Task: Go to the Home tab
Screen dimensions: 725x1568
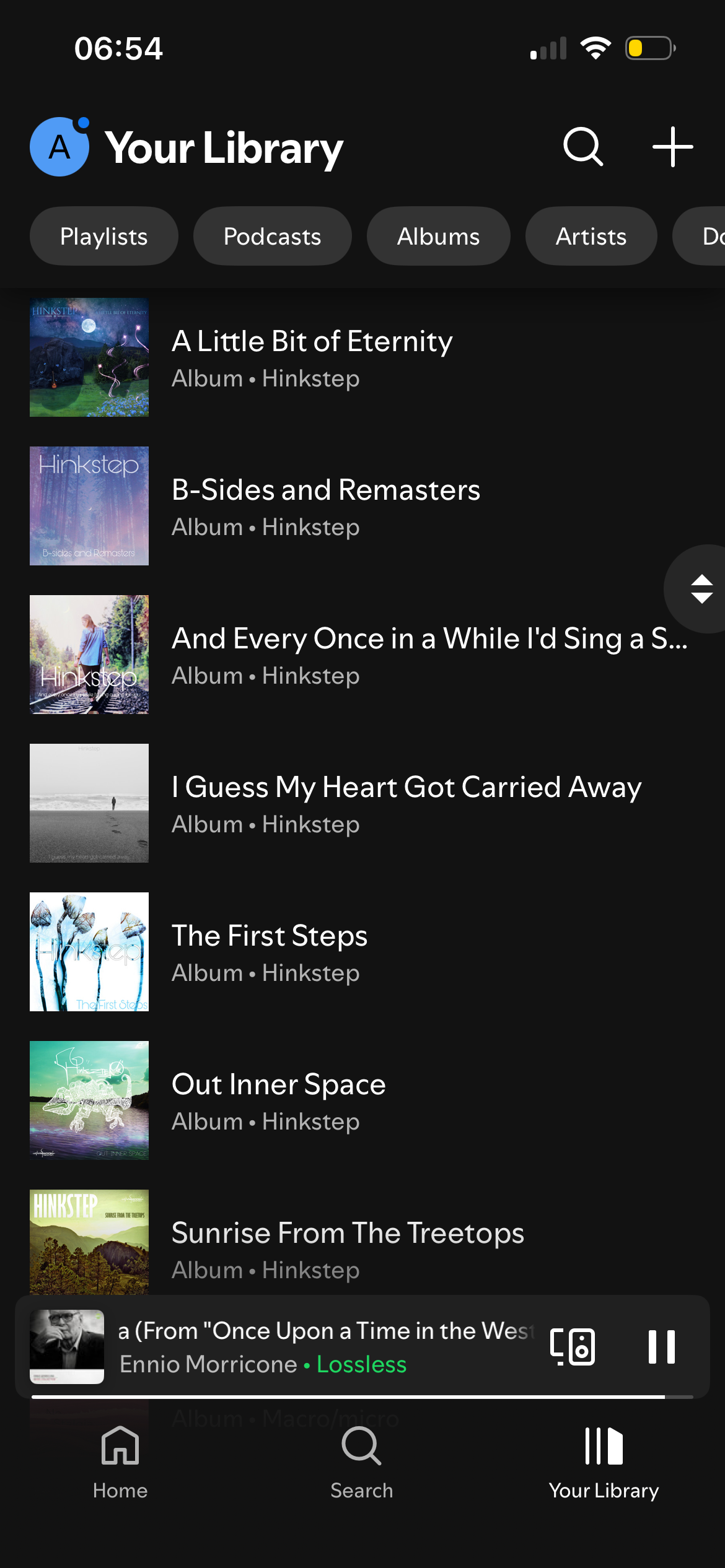Action: 120,1461
